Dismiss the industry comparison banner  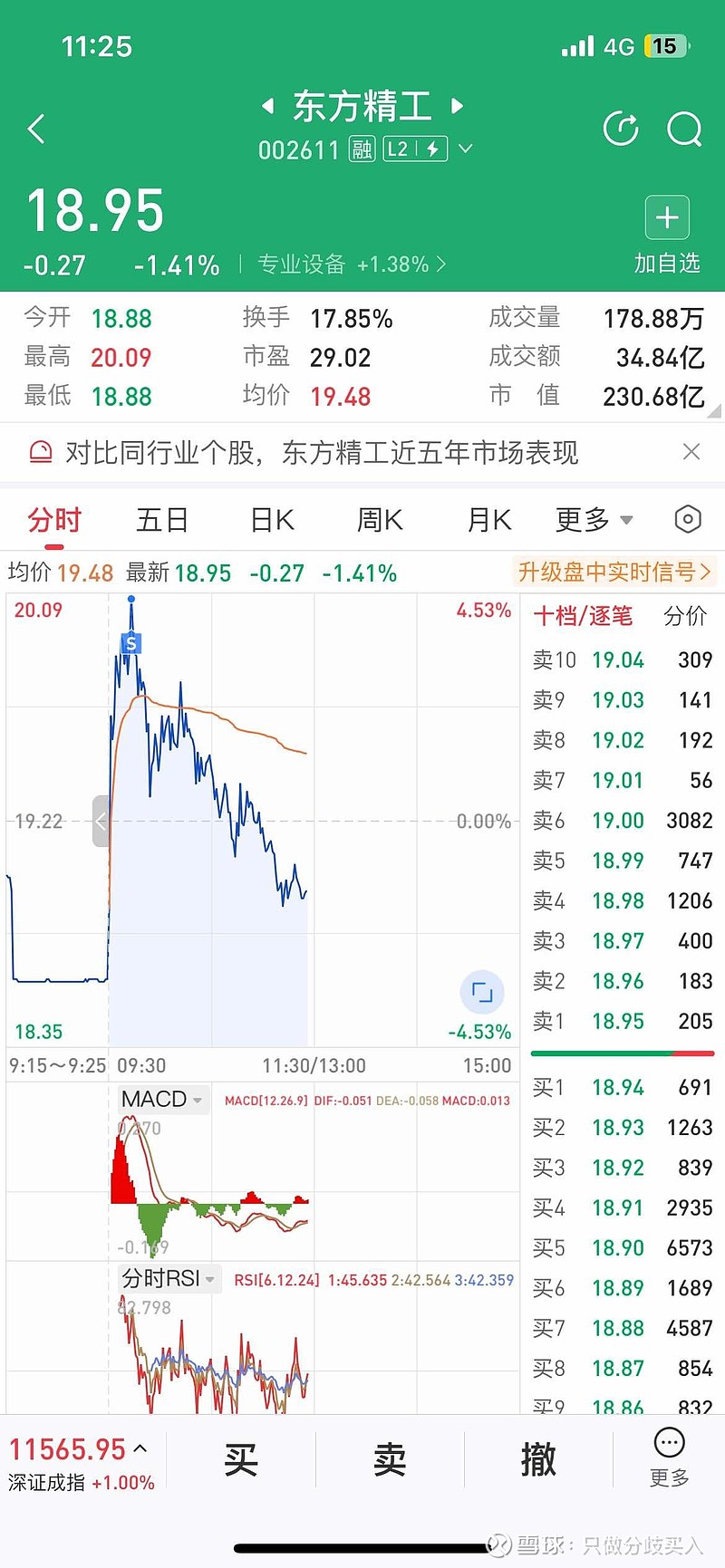(x=691, y=451)
